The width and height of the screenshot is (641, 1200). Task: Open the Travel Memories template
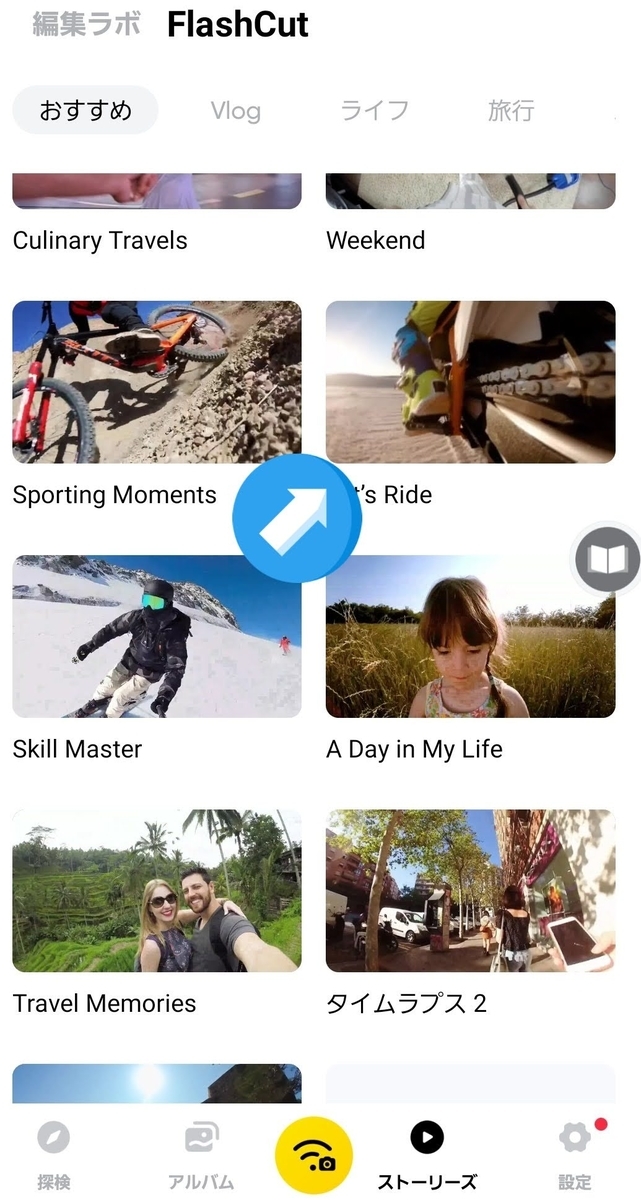point(156,891)
